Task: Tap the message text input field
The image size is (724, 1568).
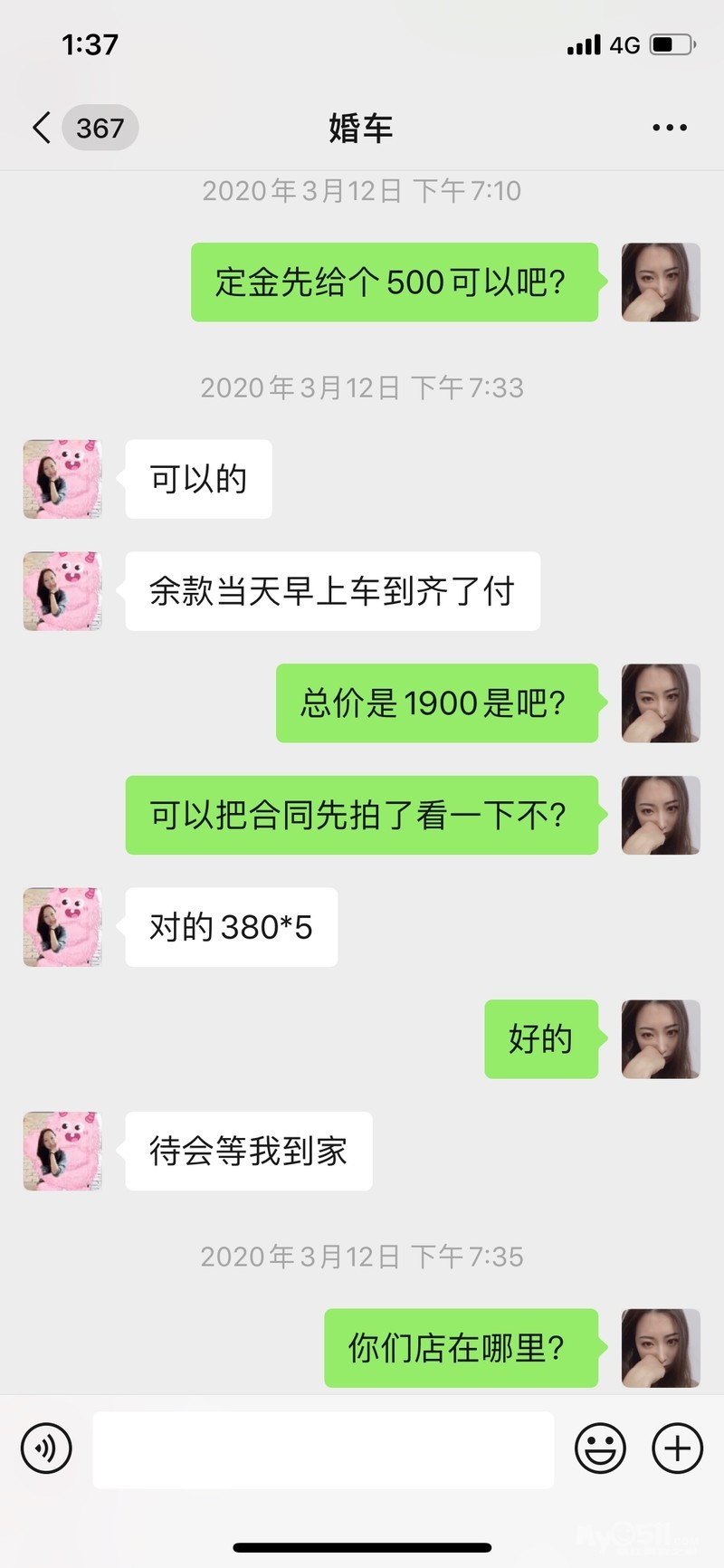Action: (323, 1448)
